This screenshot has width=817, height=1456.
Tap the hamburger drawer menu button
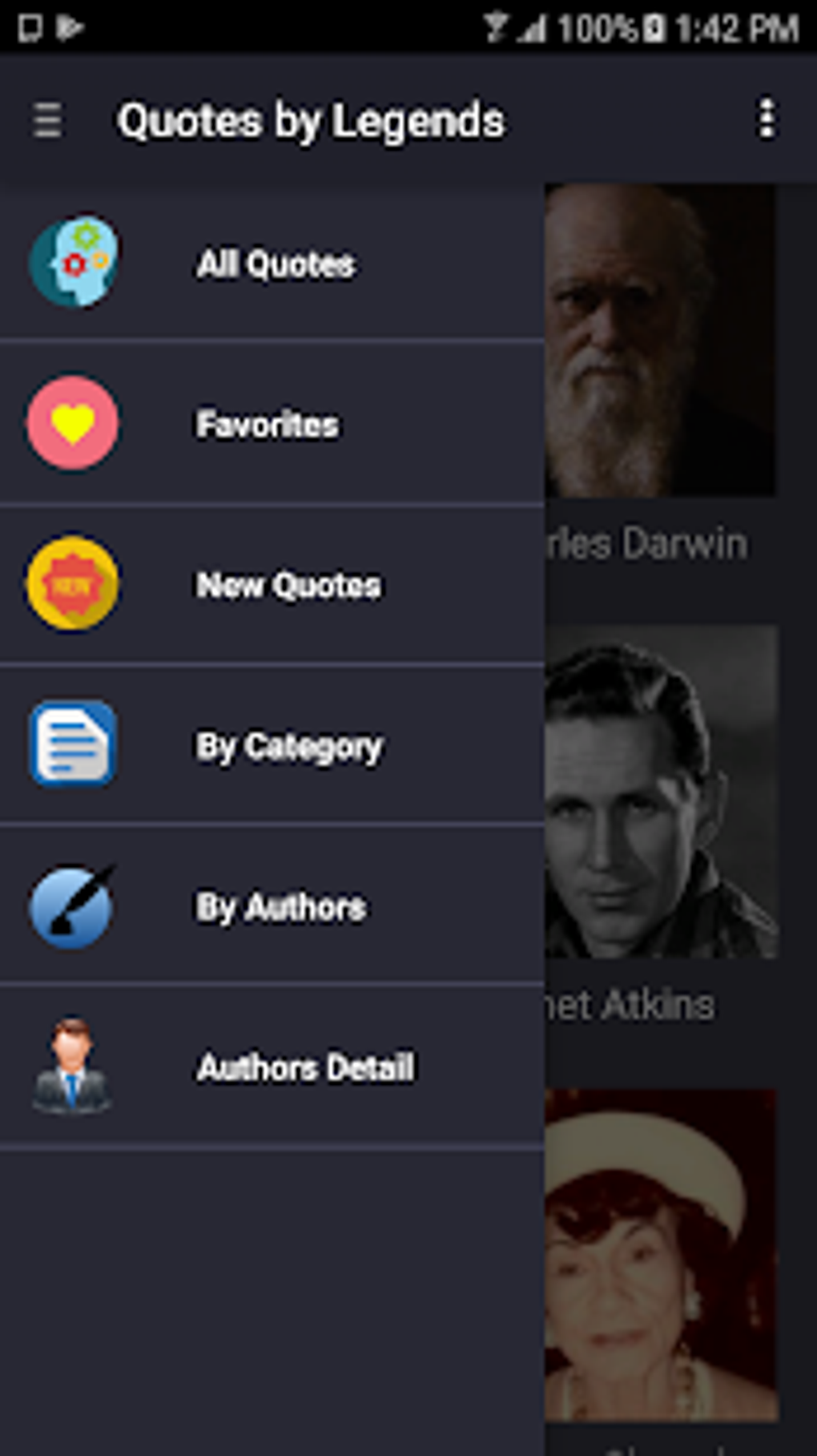(48, 120)
